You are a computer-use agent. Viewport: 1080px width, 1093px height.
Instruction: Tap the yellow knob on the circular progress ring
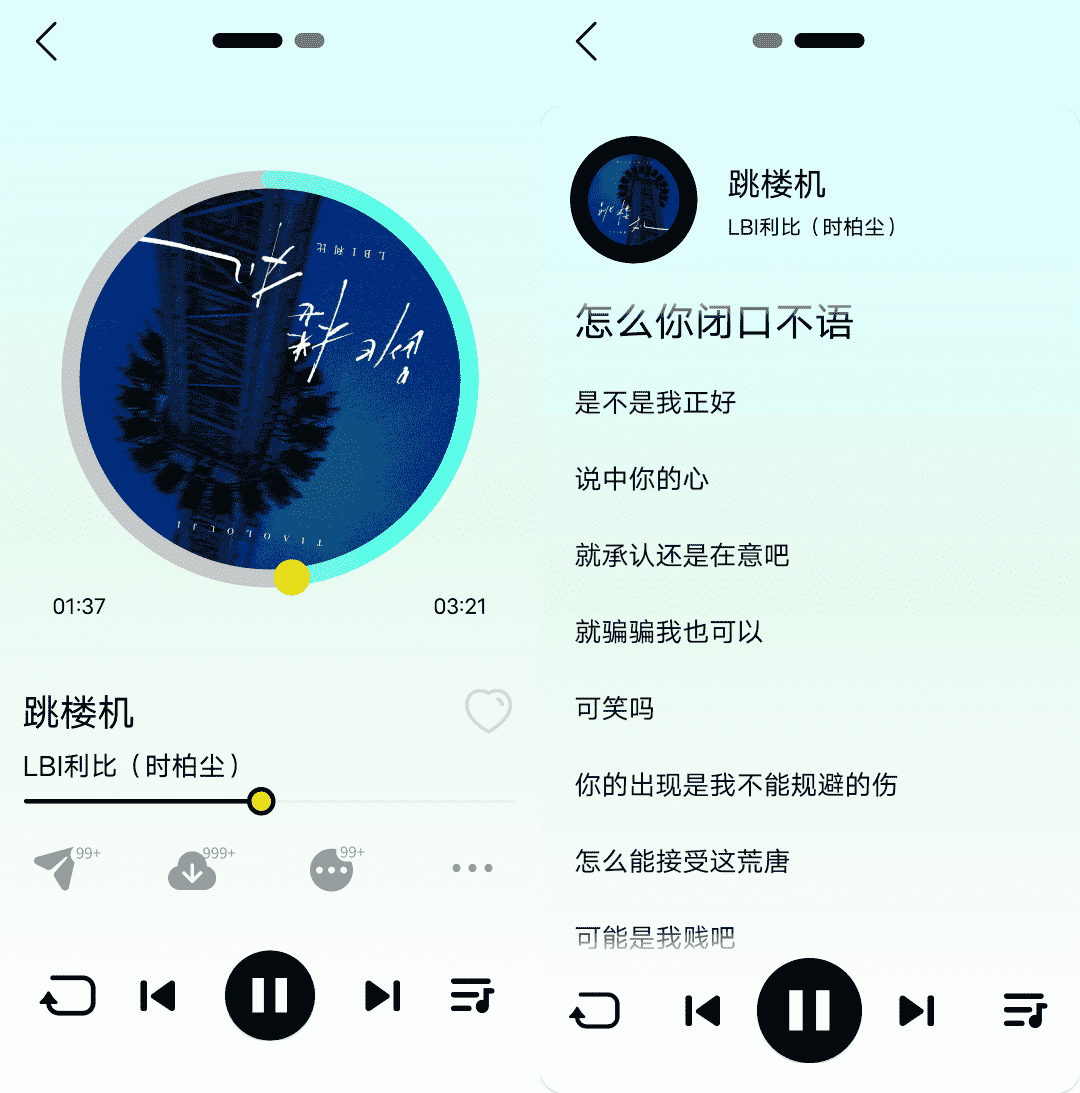[x=291, y=577]
